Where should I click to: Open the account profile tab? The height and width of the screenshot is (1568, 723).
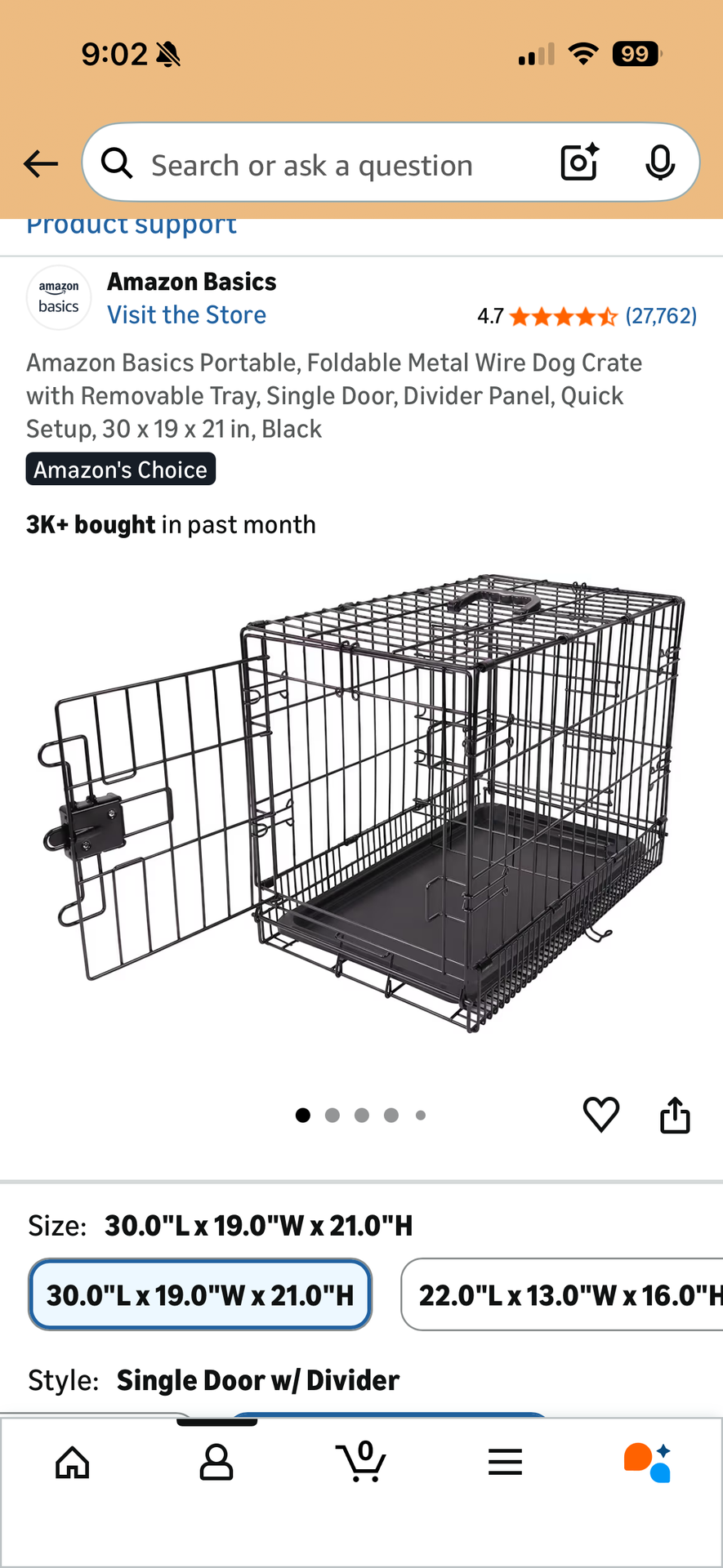pos(216,1462)
